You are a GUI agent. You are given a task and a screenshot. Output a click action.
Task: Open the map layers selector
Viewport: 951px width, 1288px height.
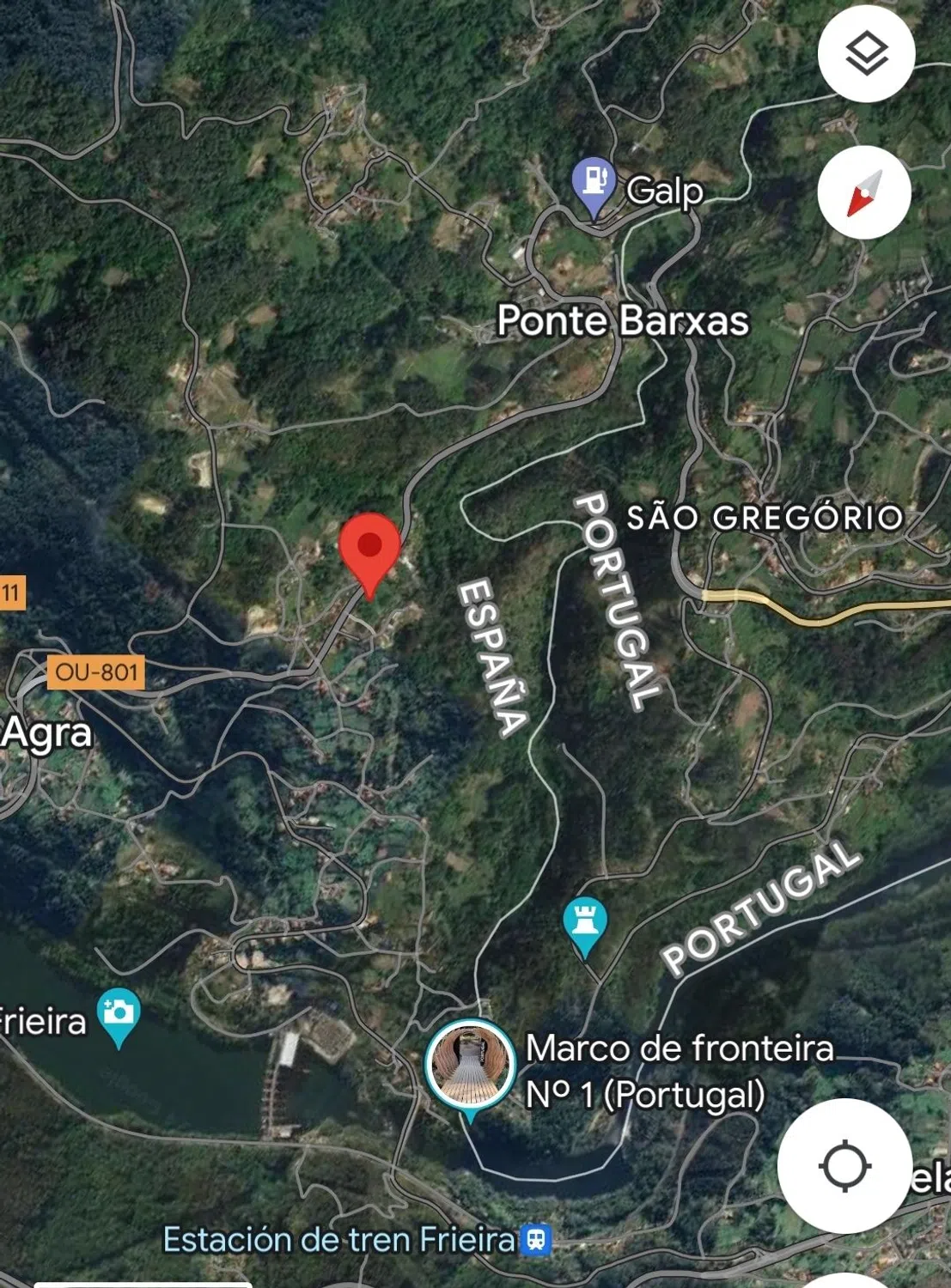866,53
